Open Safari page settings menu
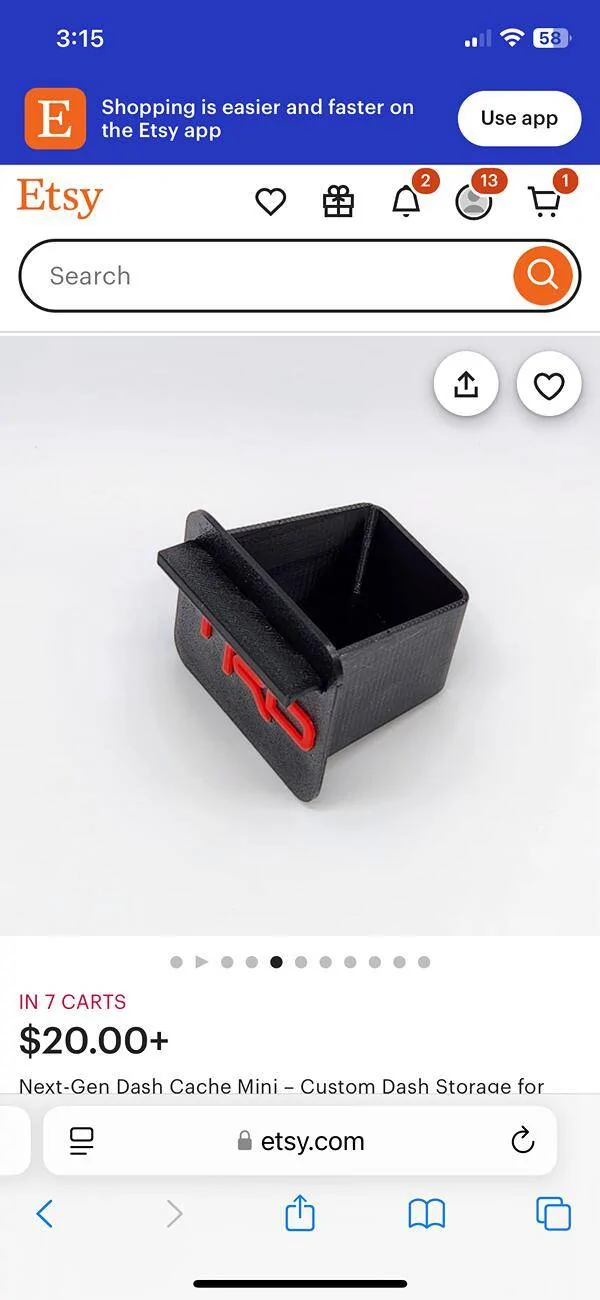This screenshot has height=1300, width=600. coord(82,1141)
